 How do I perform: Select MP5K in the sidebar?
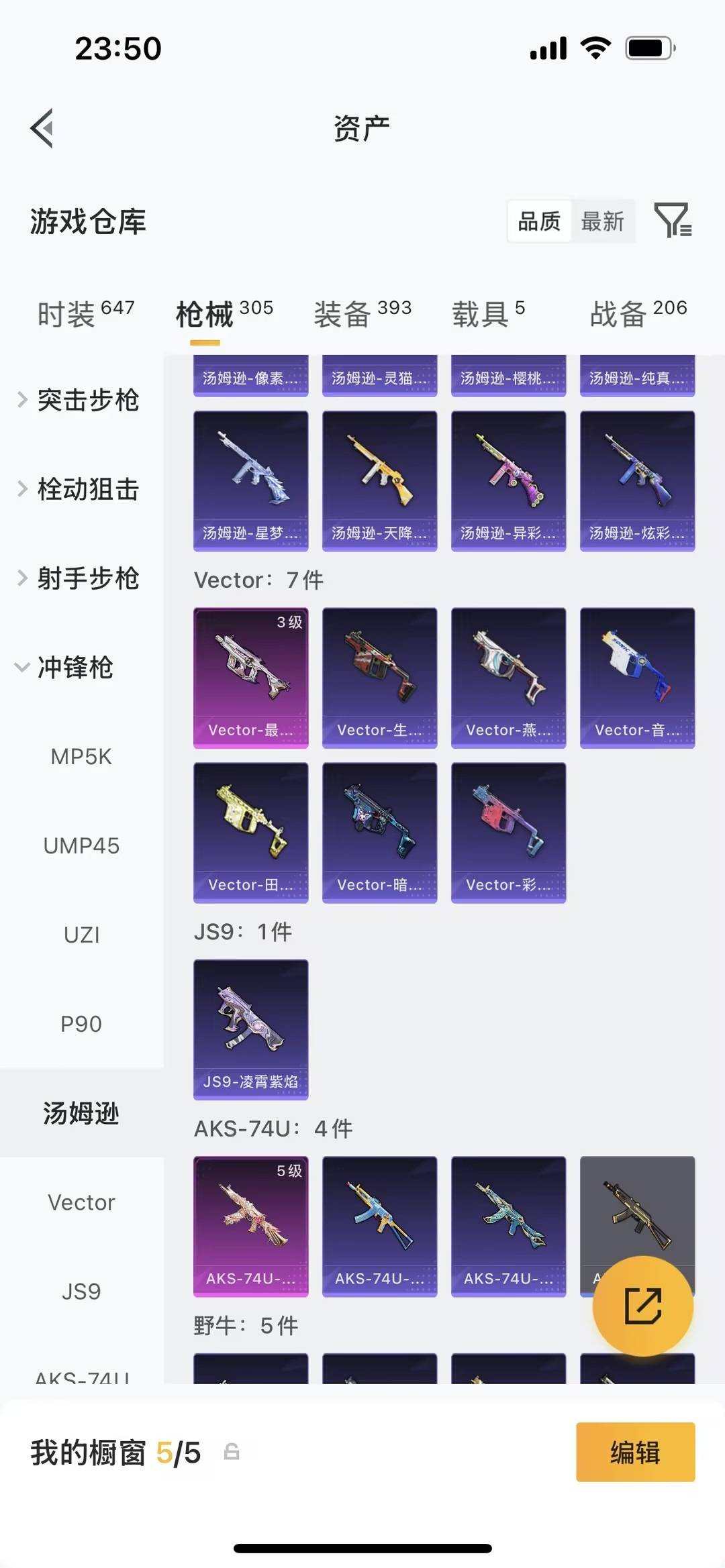pyautogui.click(x=81, y=757)
